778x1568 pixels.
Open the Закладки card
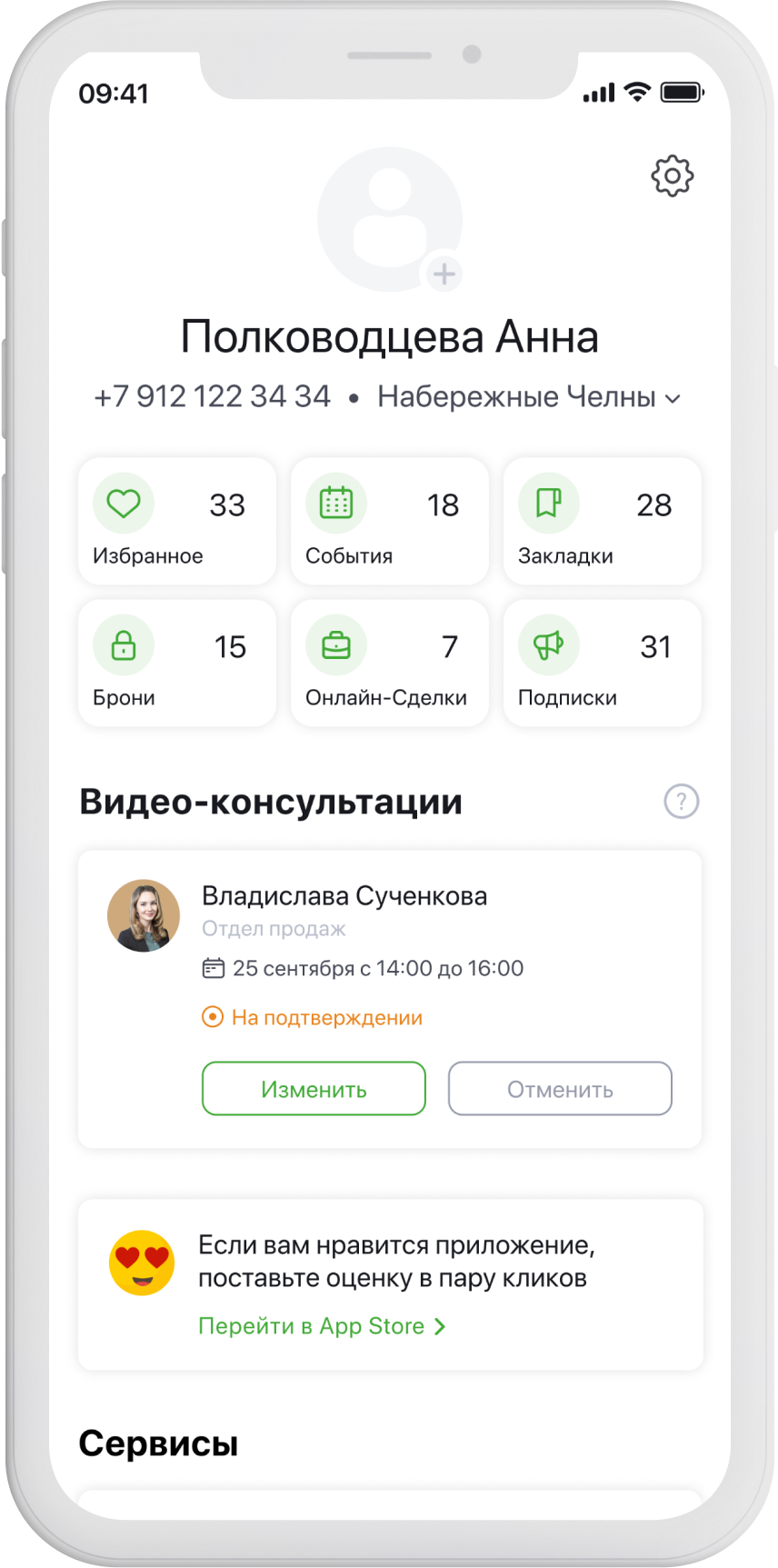[x=602, y=521]
